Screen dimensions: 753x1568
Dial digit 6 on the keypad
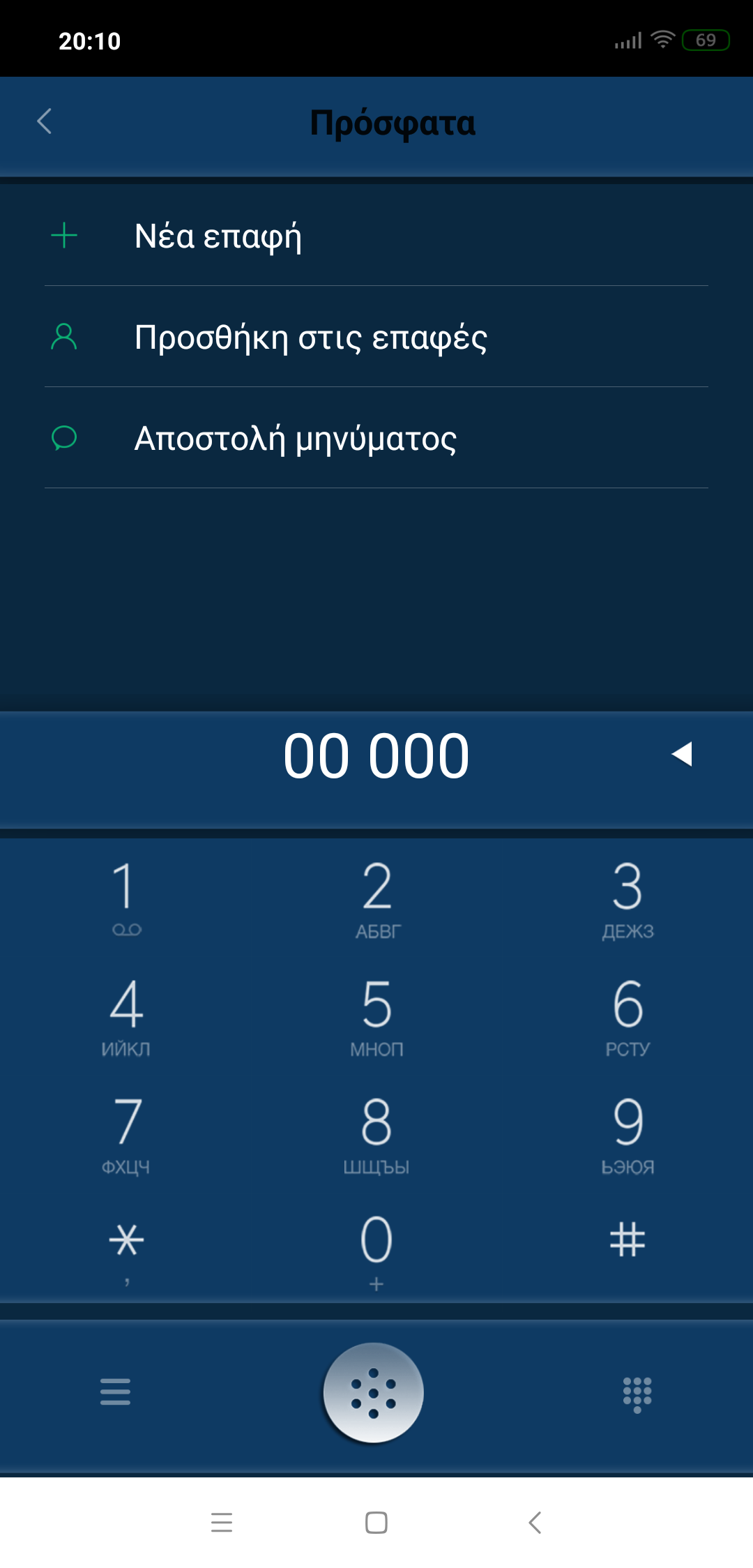[x=627, y=1015]
